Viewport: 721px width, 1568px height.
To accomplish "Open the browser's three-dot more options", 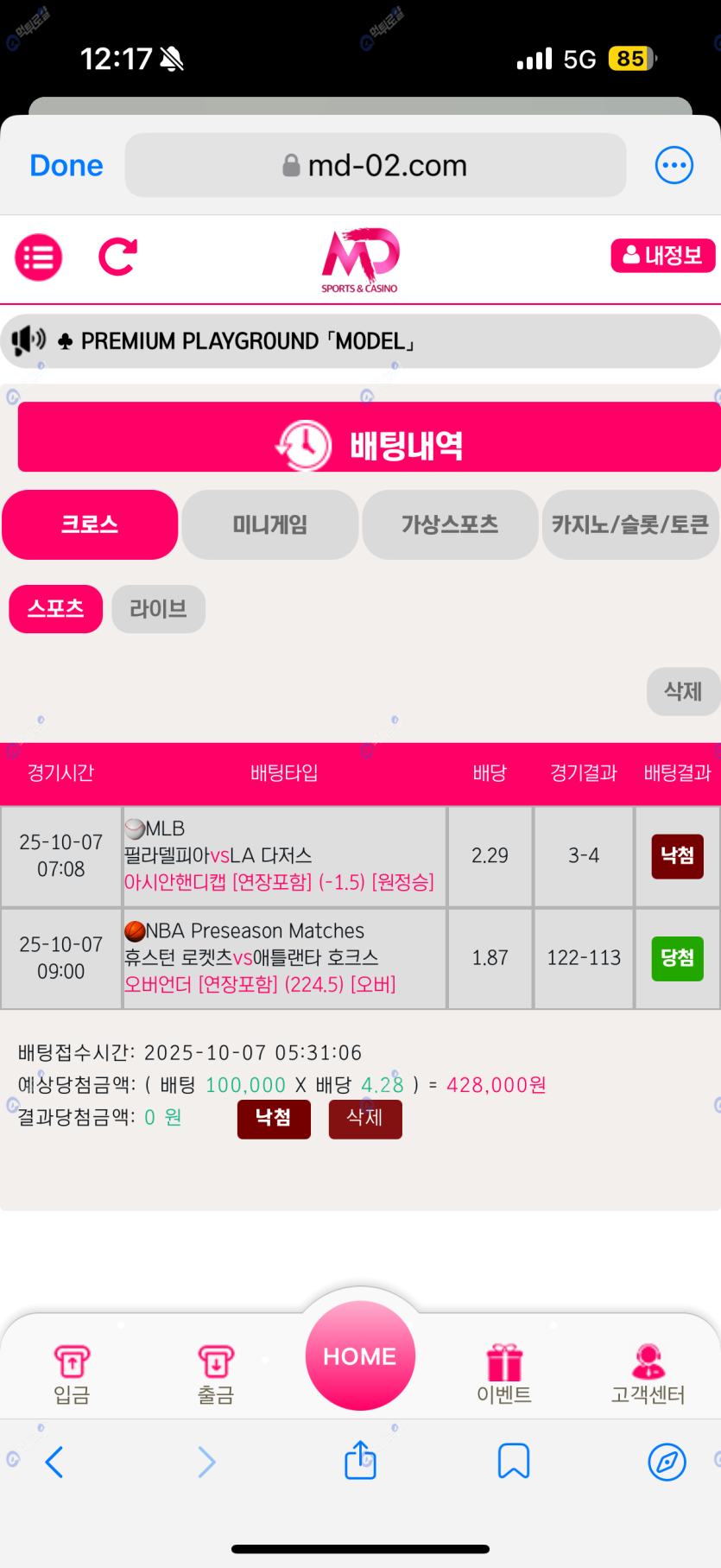I will [674, 165].
